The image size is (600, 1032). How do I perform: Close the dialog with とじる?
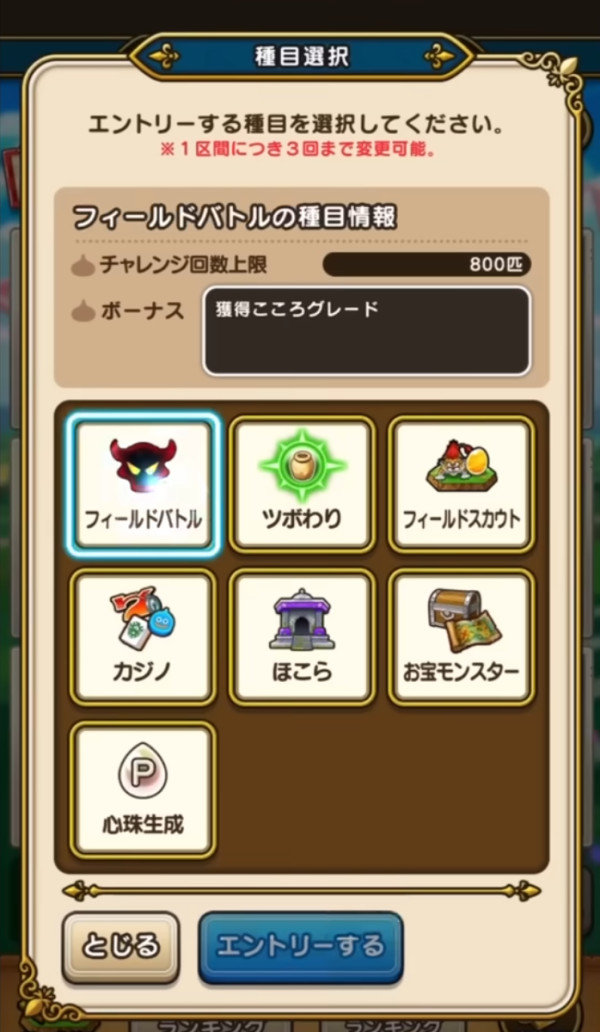(120, 946)
